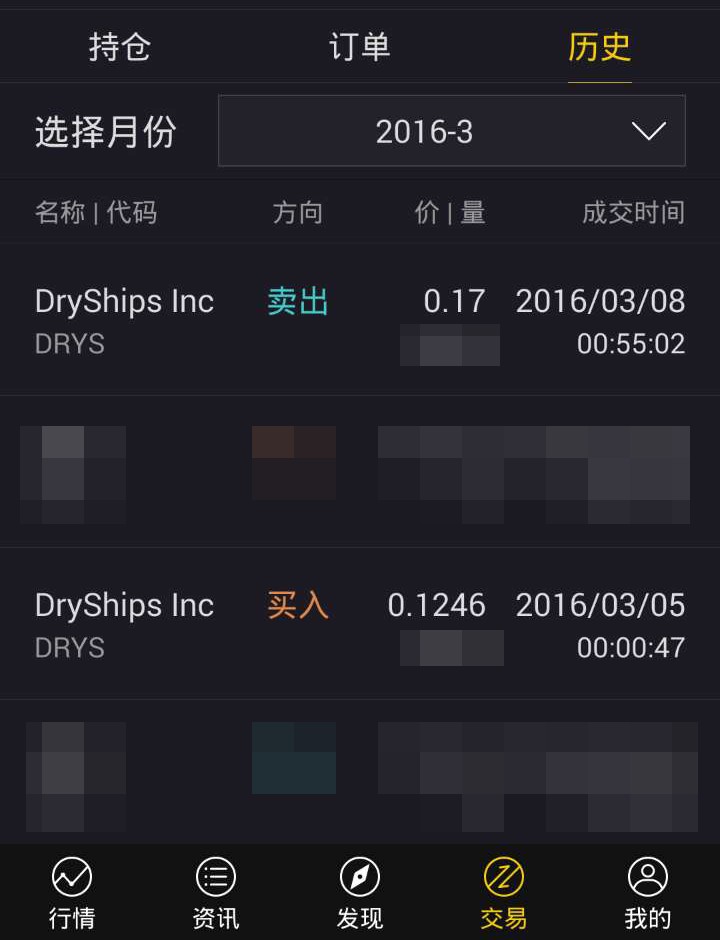
Task: Select the 历史 tab
Action: [599, 47]
